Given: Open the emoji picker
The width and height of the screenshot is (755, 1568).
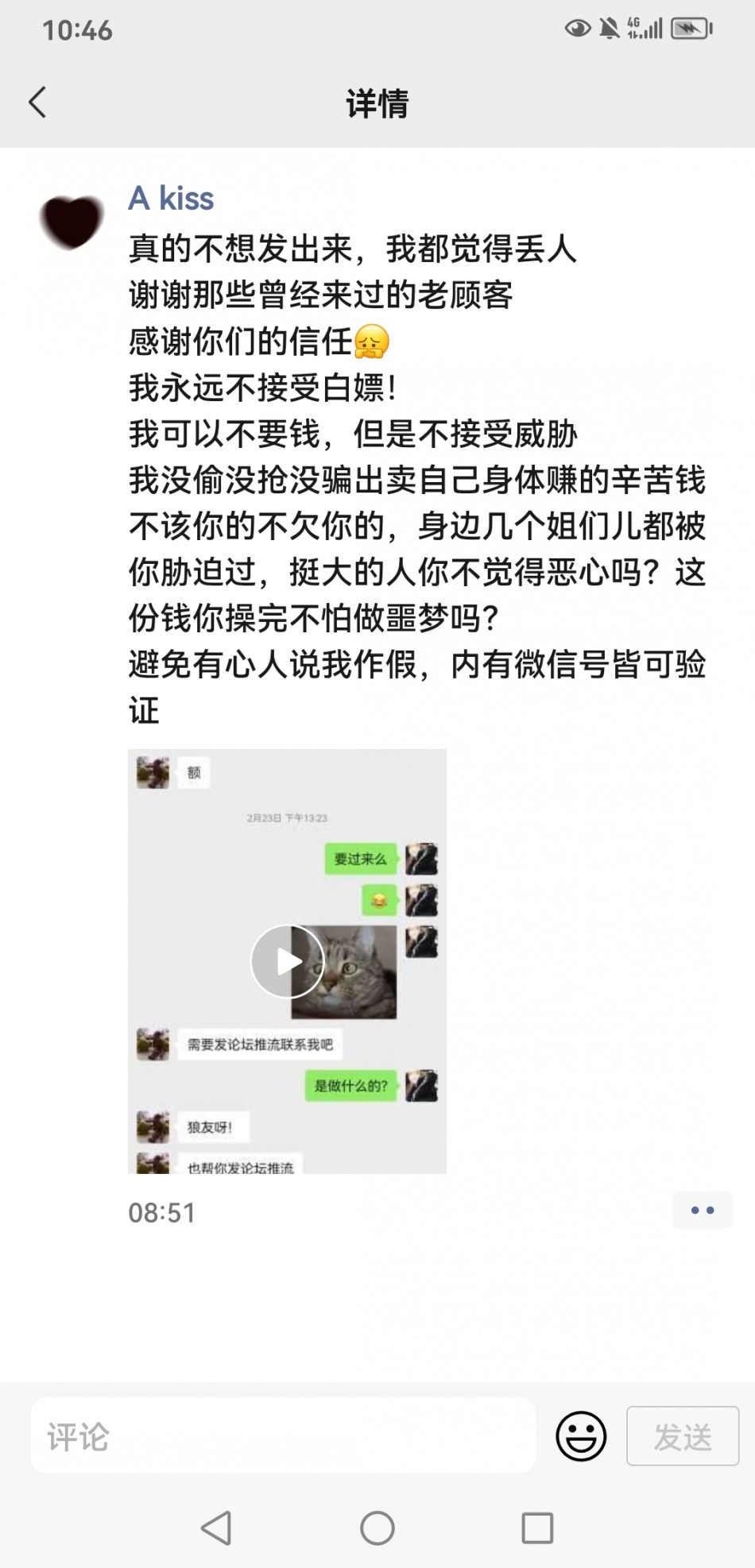Looking at the screenshot, I should tap(581, 1436).
